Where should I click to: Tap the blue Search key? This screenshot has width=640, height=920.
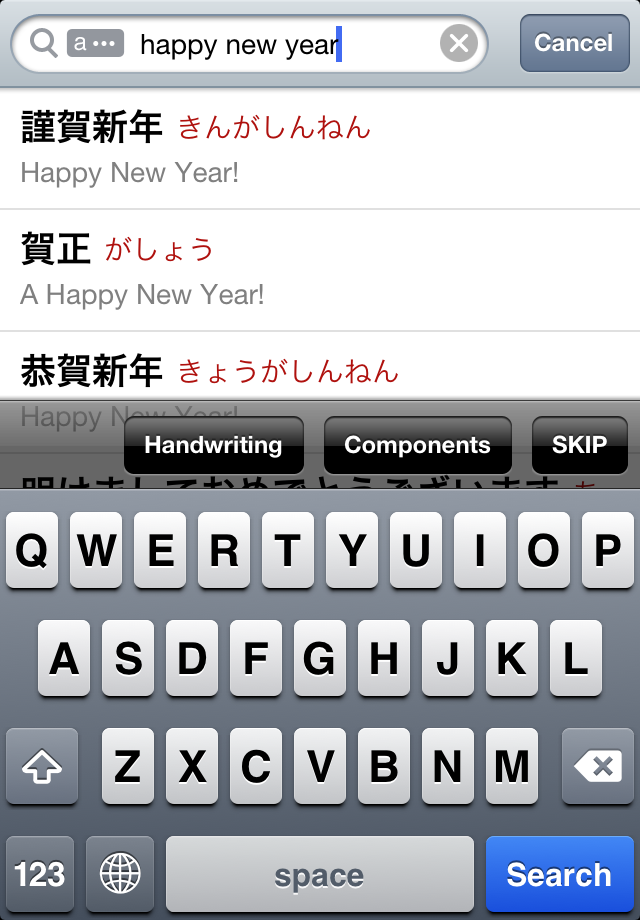pos(558,875)
